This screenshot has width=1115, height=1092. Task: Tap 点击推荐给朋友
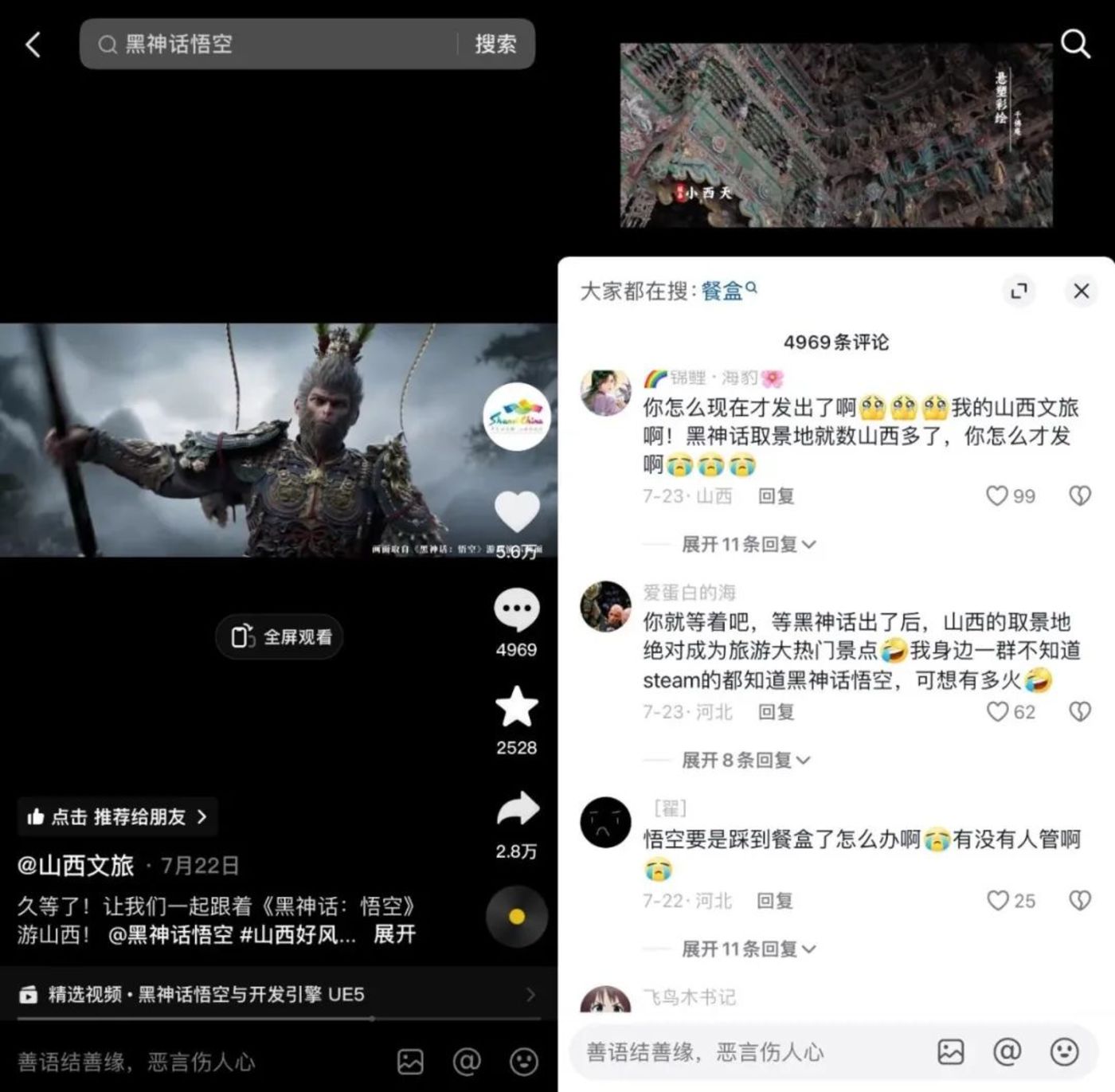pyautogui.click(x=118, y=816)
